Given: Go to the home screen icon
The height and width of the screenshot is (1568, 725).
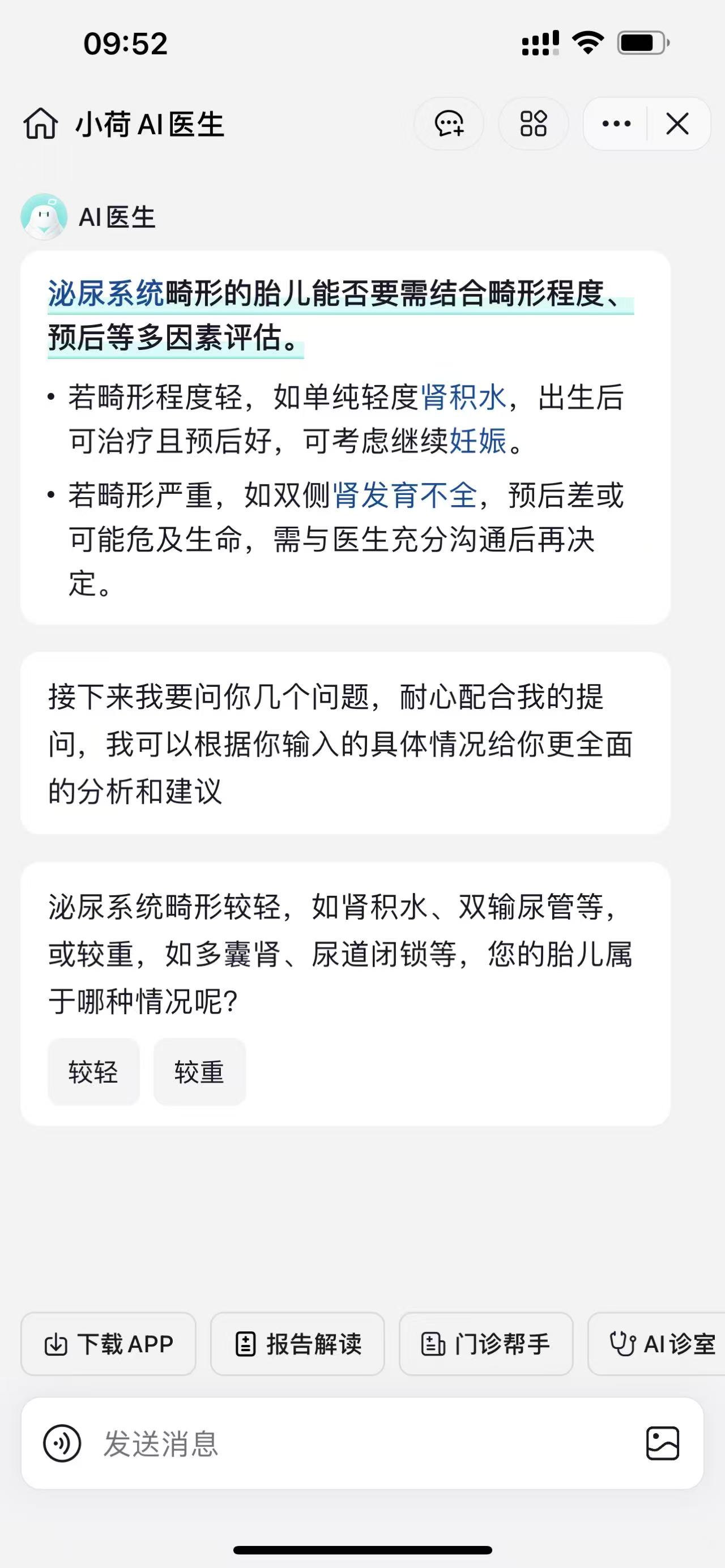Looking at the screenshot, I should pyautogui.click(x=40, y=123).
